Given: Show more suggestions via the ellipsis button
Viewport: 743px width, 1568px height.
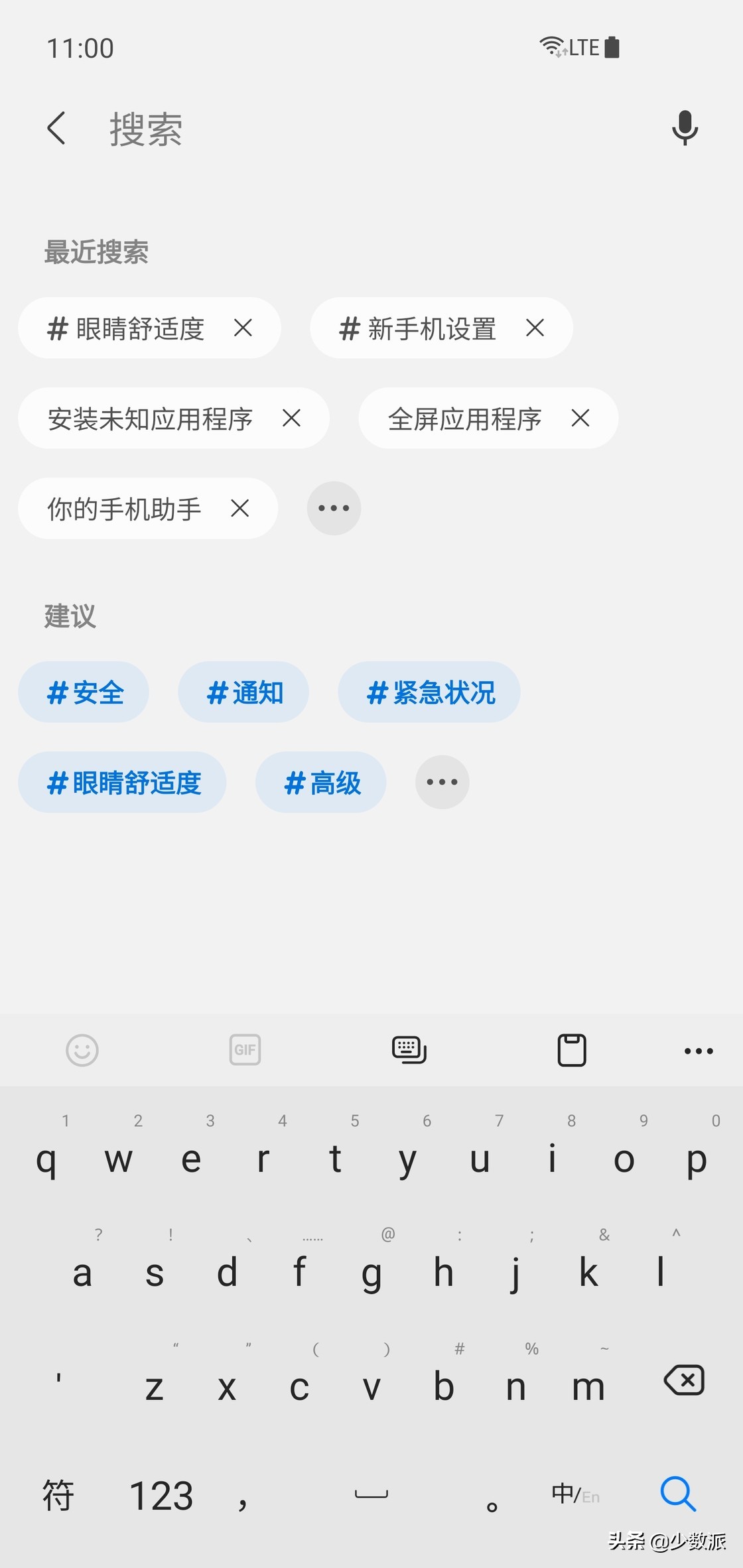Looking at the screenshot, I should pos(442,783).
